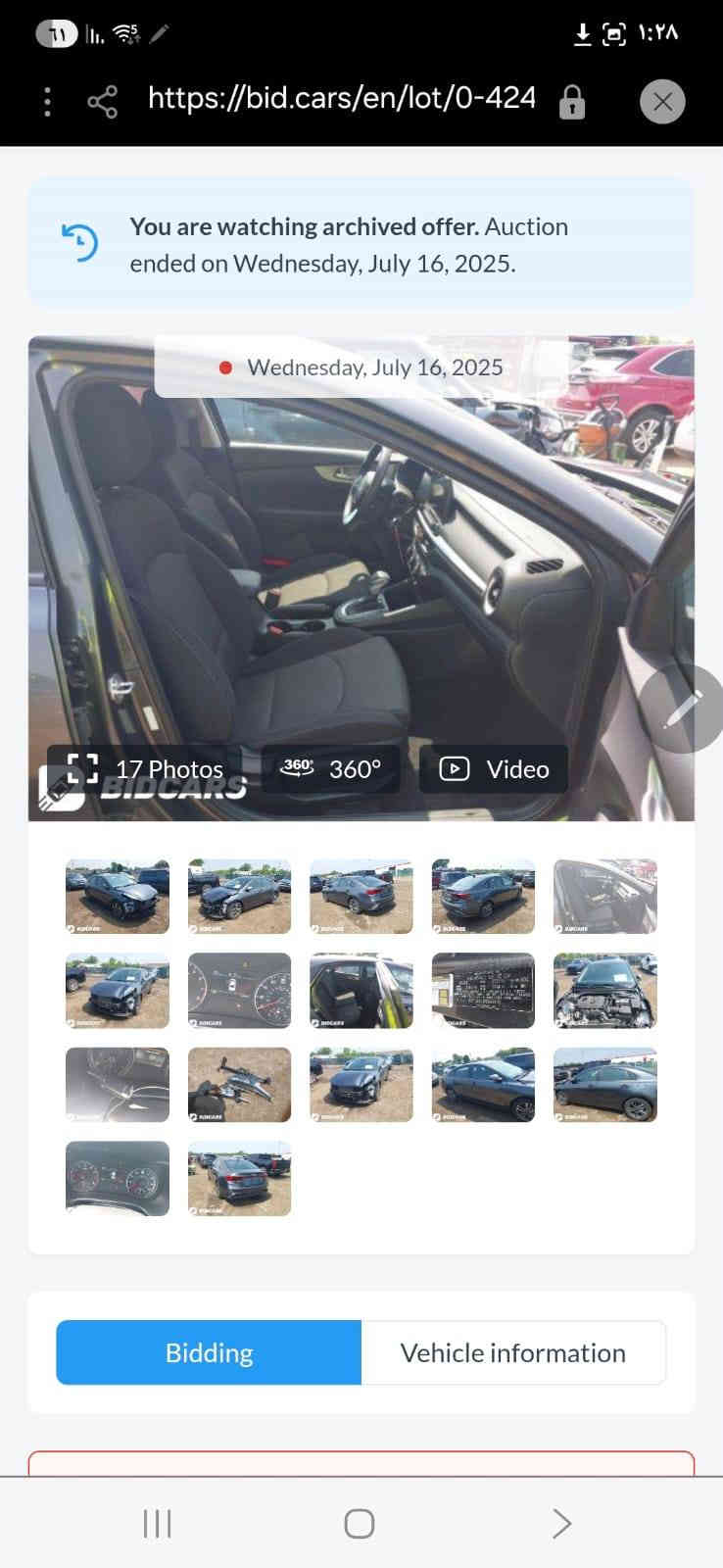Open the browser overflow menu
The image size is (723, 1568).
click(x=47, y=102)
